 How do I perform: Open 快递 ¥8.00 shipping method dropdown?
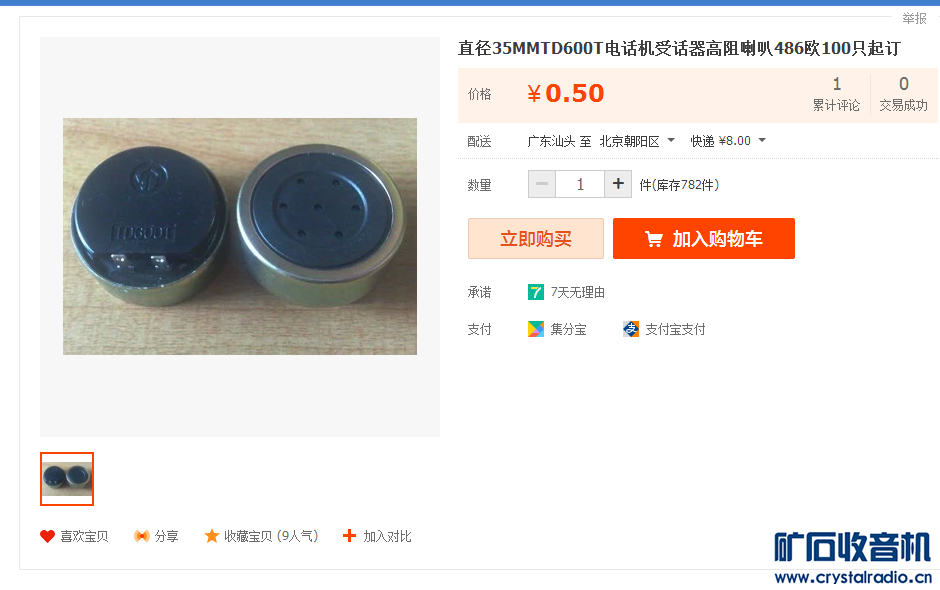click(x=728, y=141)
